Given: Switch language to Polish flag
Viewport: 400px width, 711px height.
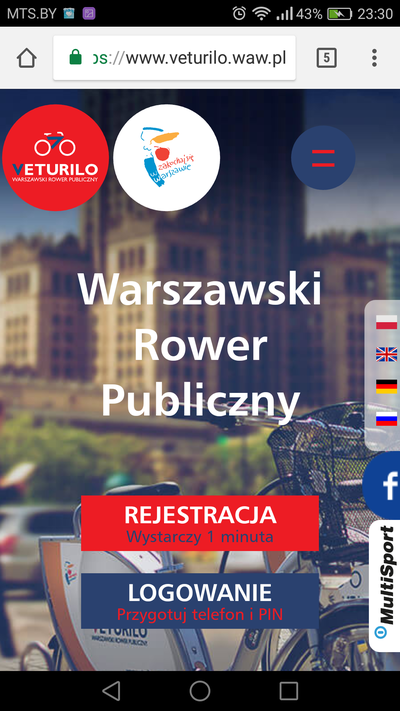Looking at the screenshot, I should click(386, 322).
